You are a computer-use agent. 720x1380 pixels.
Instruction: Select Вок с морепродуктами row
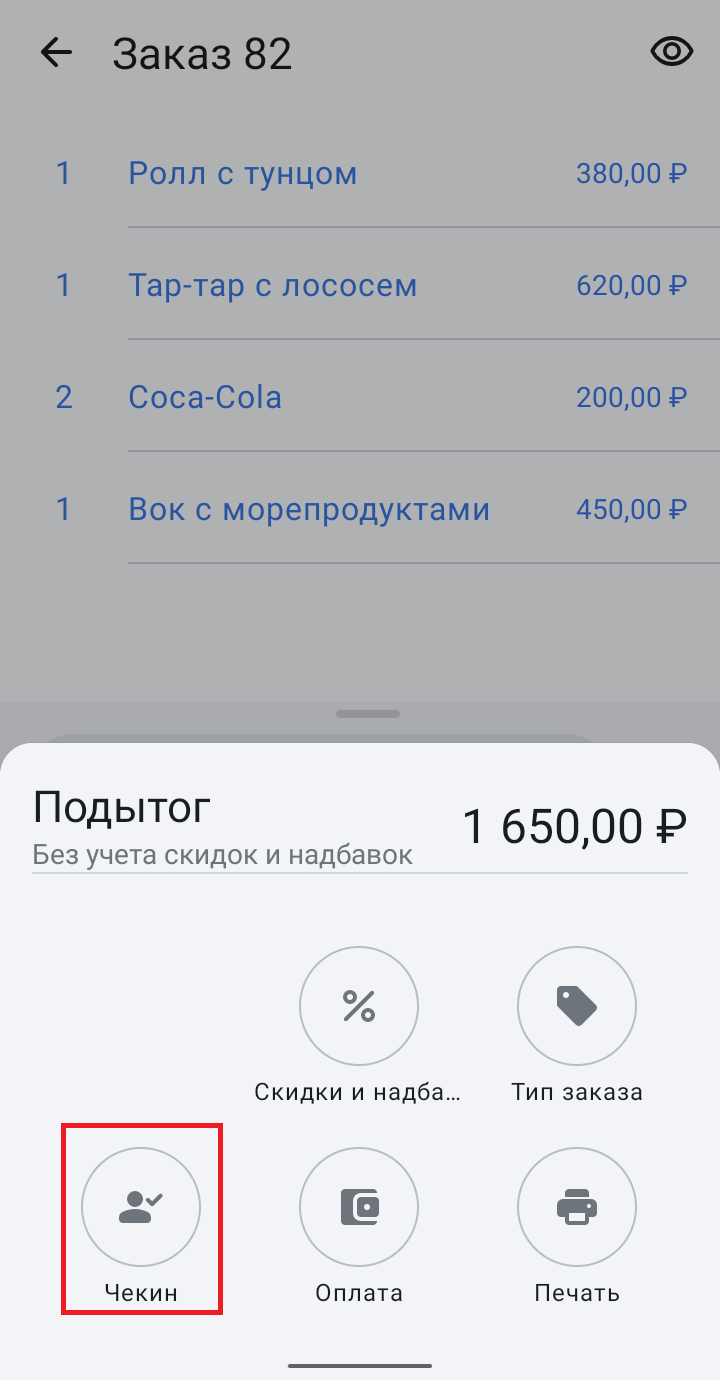360,510
